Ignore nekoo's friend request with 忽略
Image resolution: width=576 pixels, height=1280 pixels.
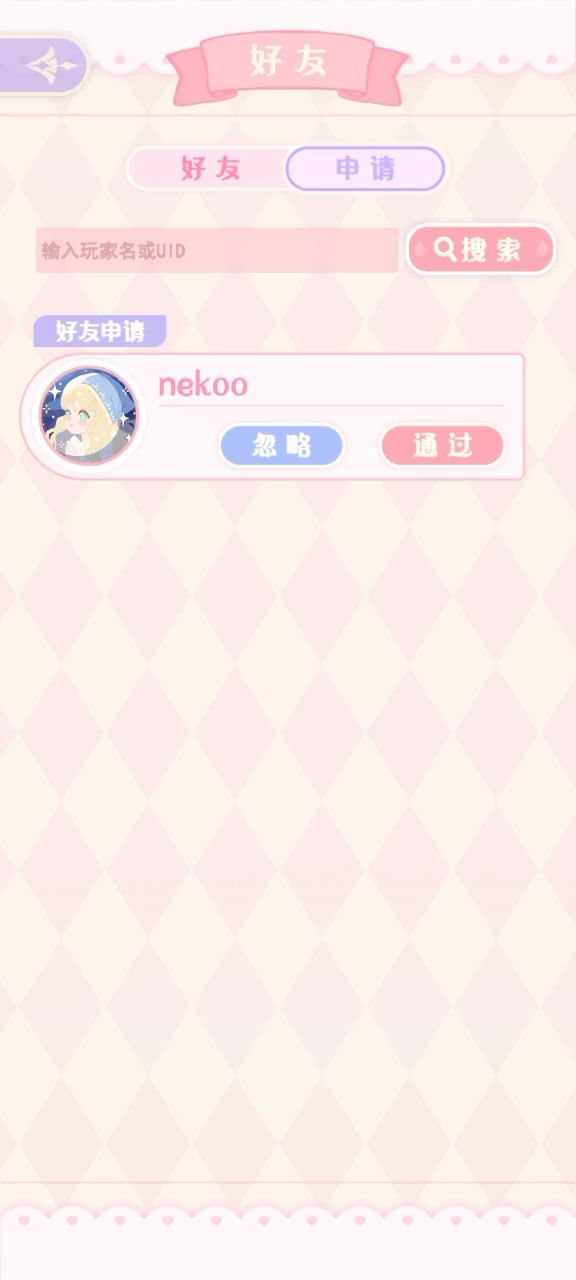(281, 445)
